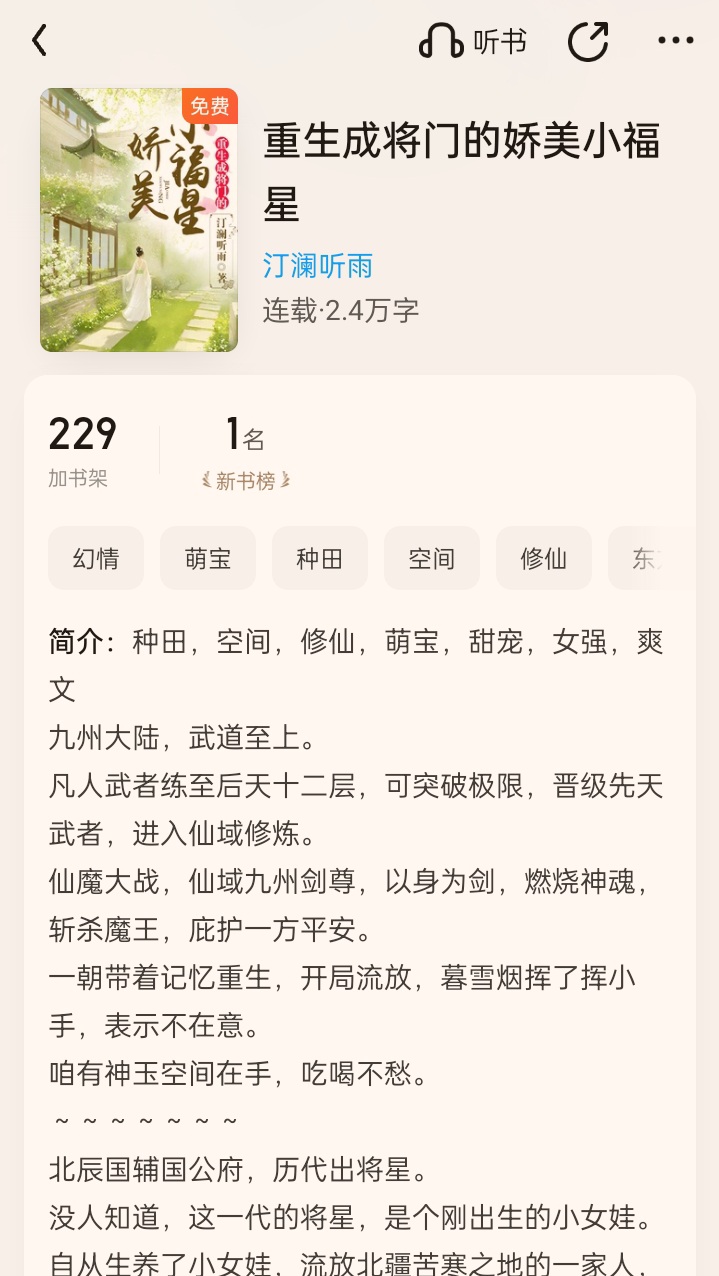Open the book cover image
The height and width of the screenshot is (1276, 719).
[139, 220]
